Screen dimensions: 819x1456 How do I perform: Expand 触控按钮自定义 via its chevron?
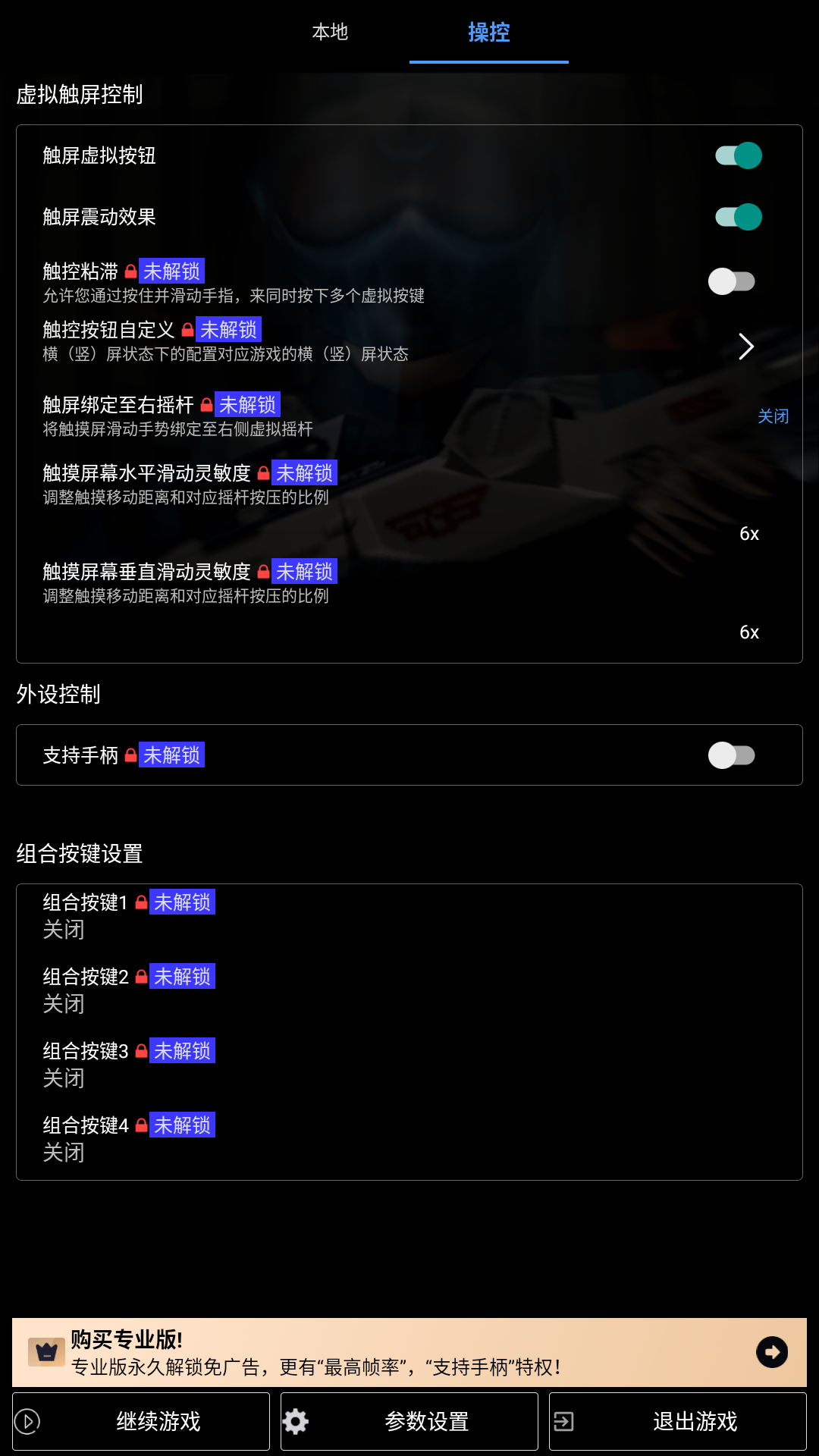(745, 347)
